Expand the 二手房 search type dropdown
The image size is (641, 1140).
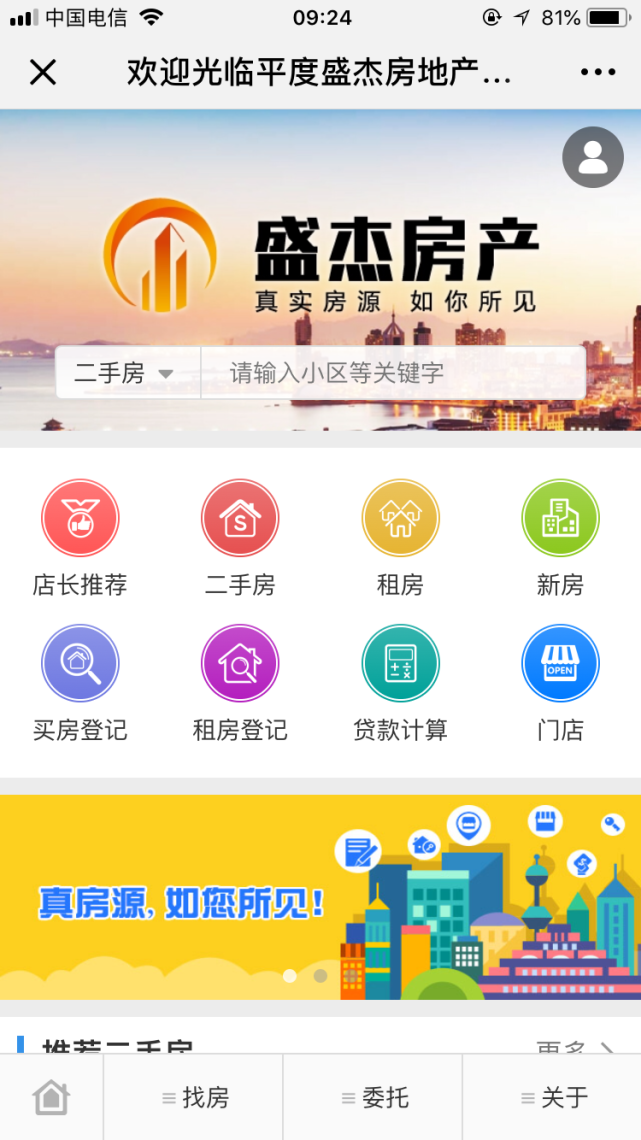coord(126,374)
